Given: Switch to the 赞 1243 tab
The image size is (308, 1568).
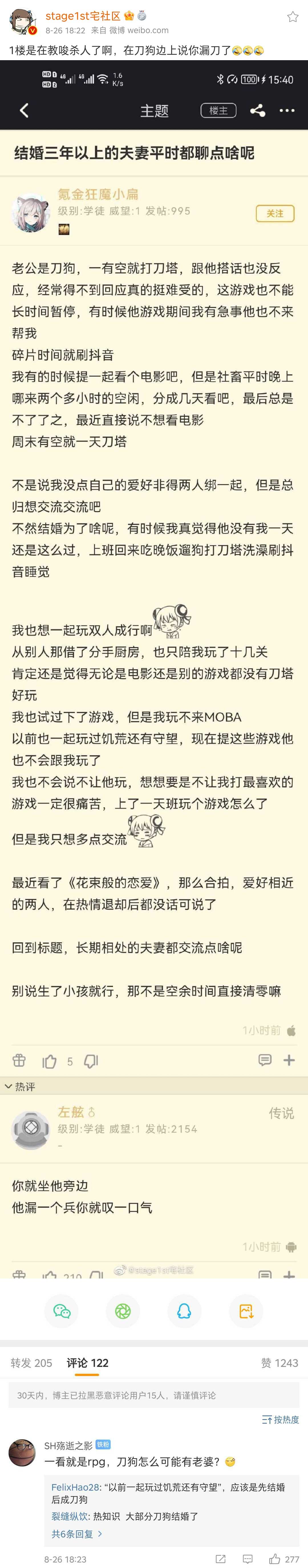Looking at the screenshot, I should (279, 1362).
